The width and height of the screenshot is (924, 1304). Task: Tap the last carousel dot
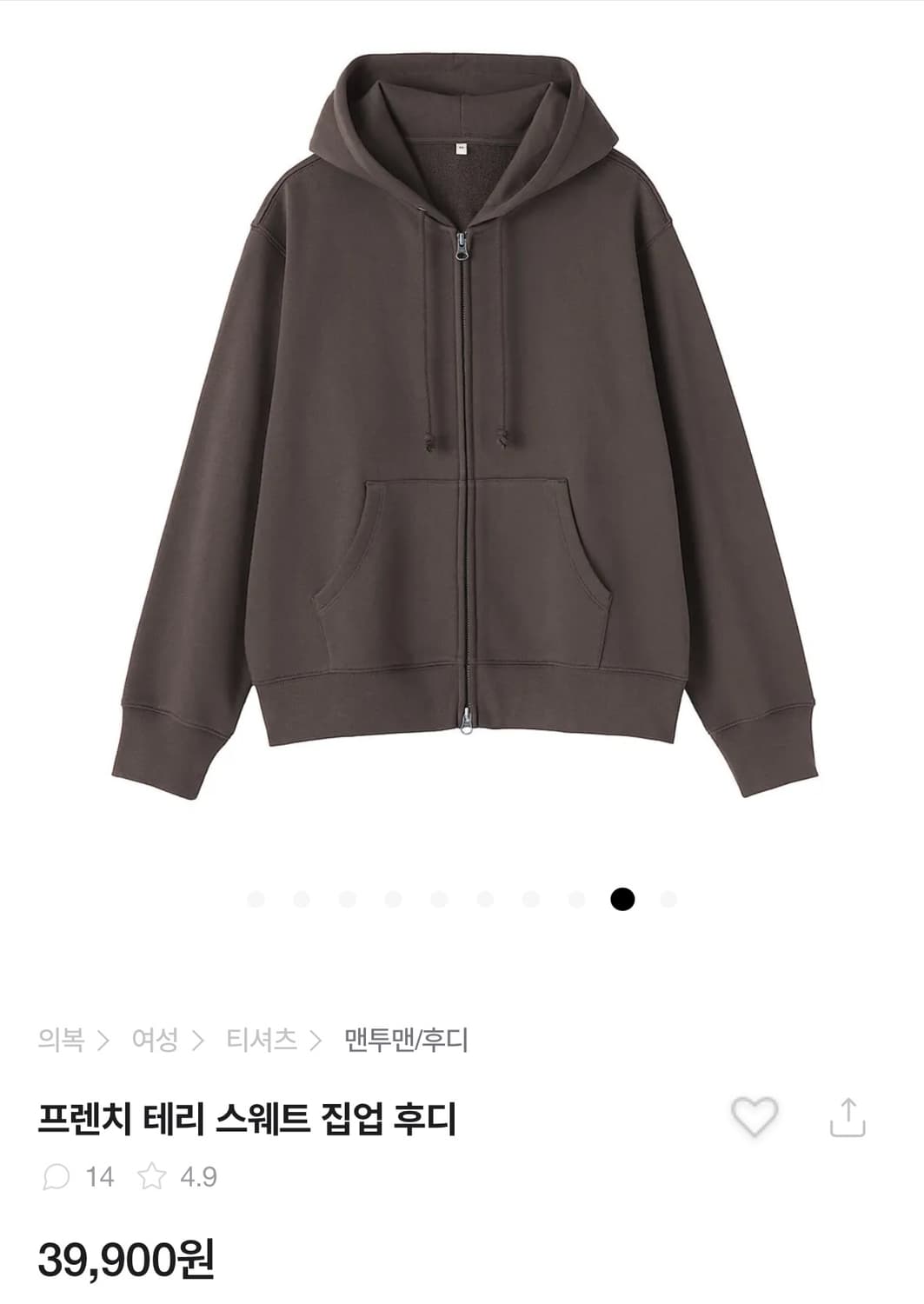coord(668,901)
